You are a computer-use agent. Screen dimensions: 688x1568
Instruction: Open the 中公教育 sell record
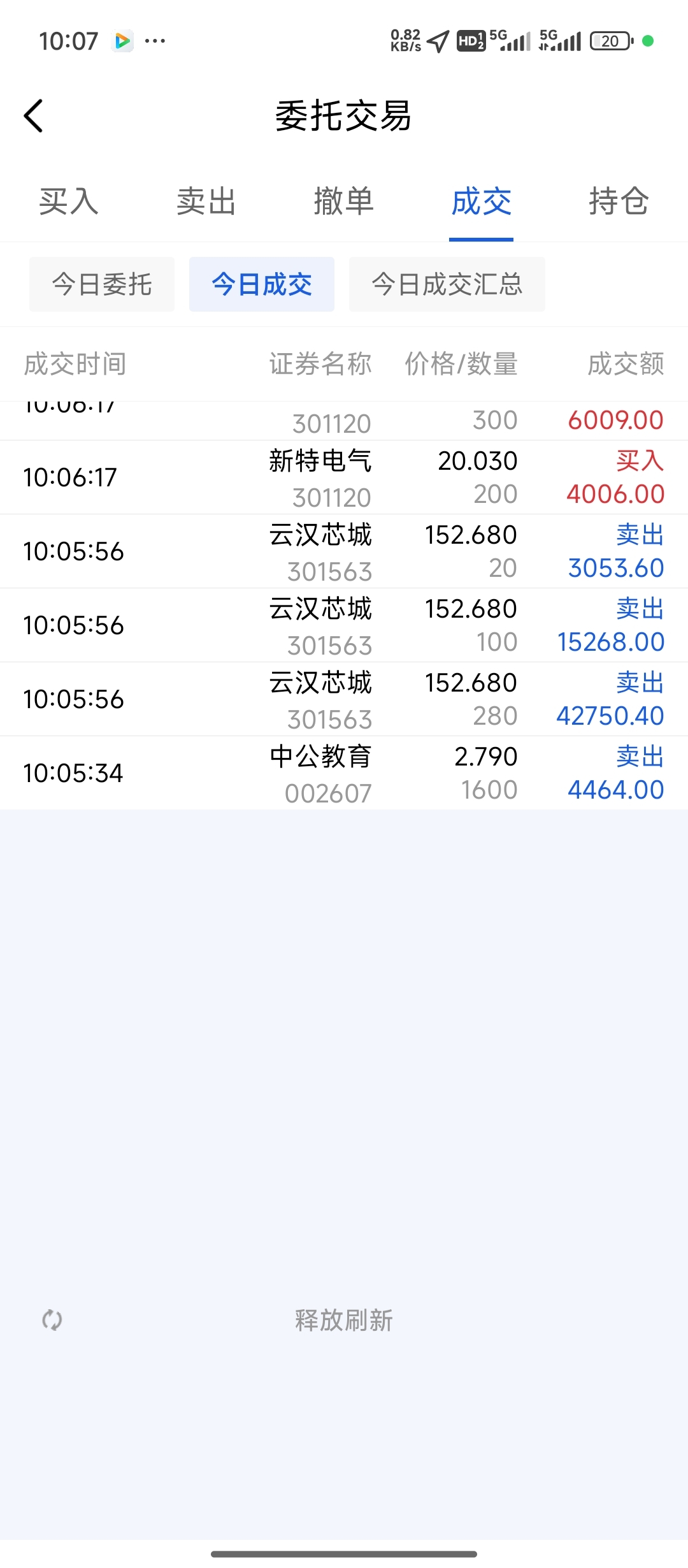(344, 773)
